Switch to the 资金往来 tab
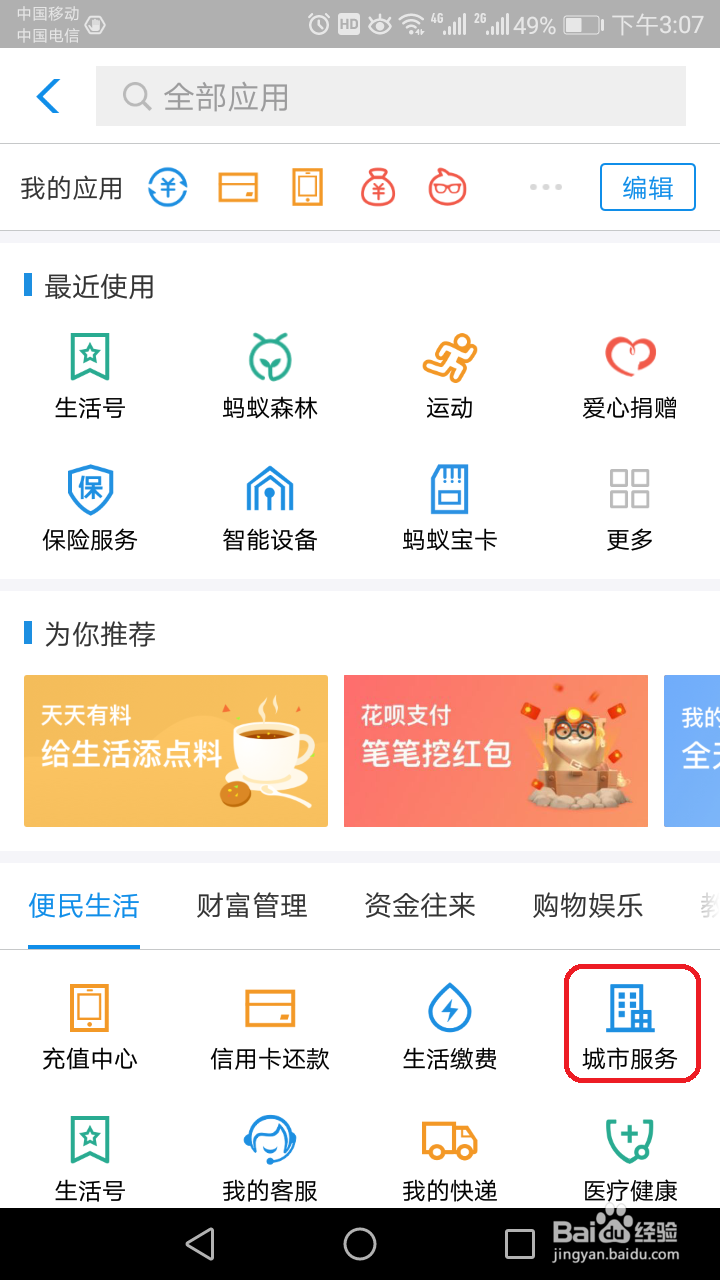 click(419, 906)
